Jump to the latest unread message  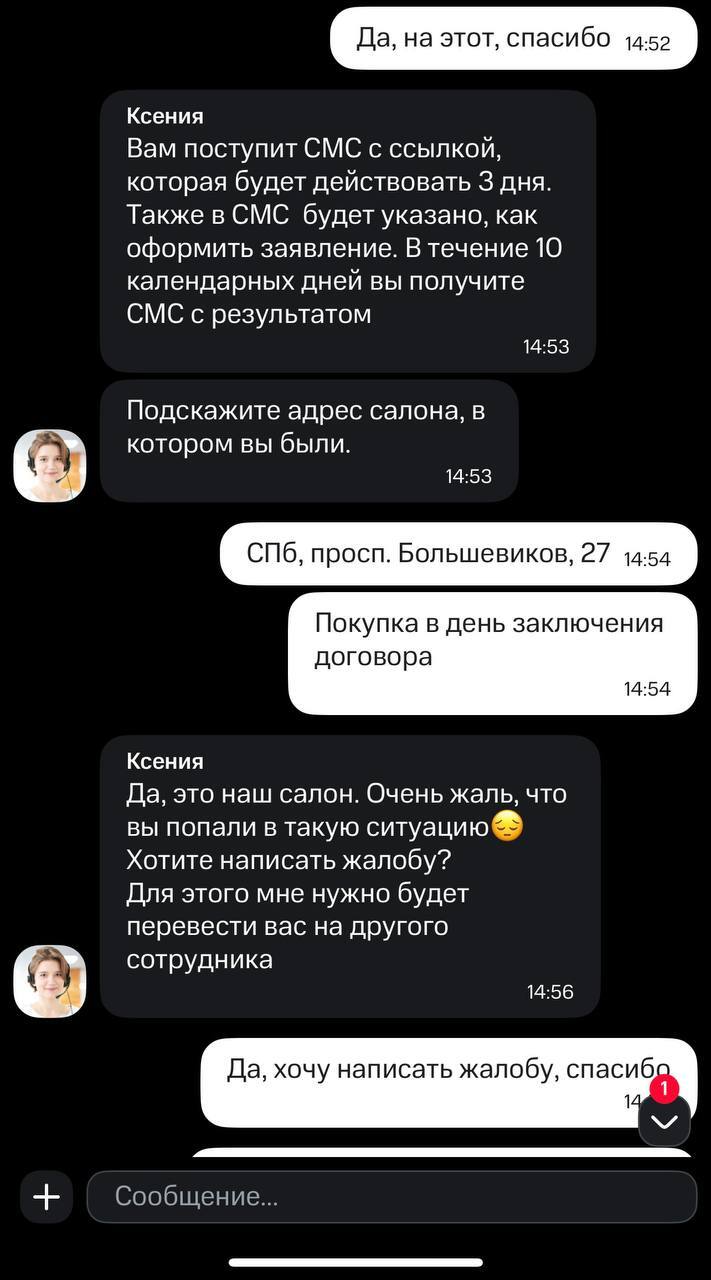(664, 1121)
